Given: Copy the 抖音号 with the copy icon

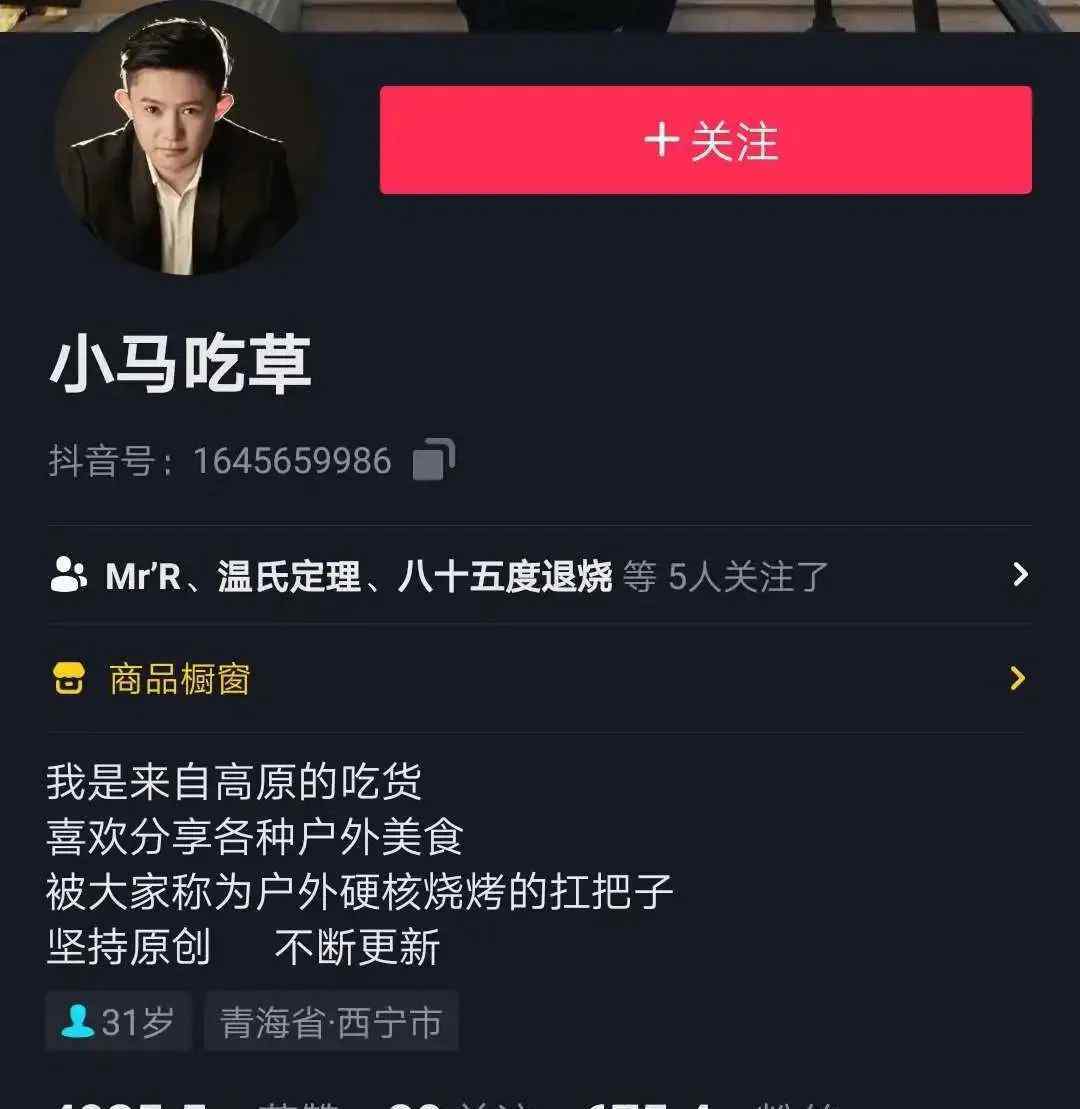Looking at the screenshot, I should (x=434, y=460).
